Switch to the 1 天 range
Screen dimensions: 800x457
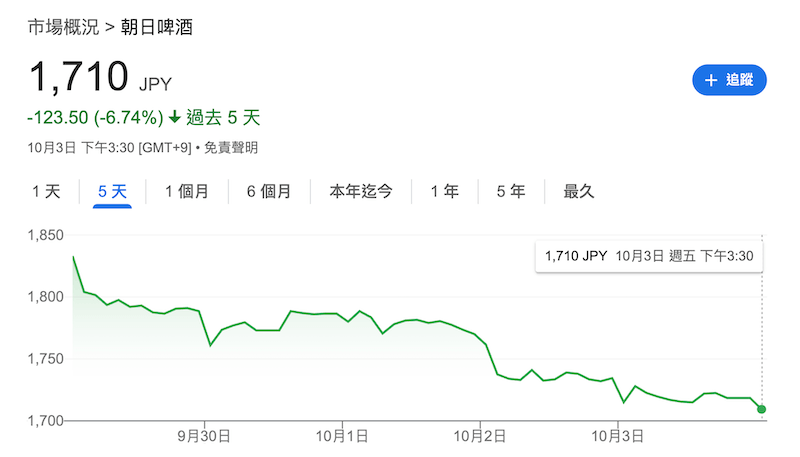tap(46, 191)
